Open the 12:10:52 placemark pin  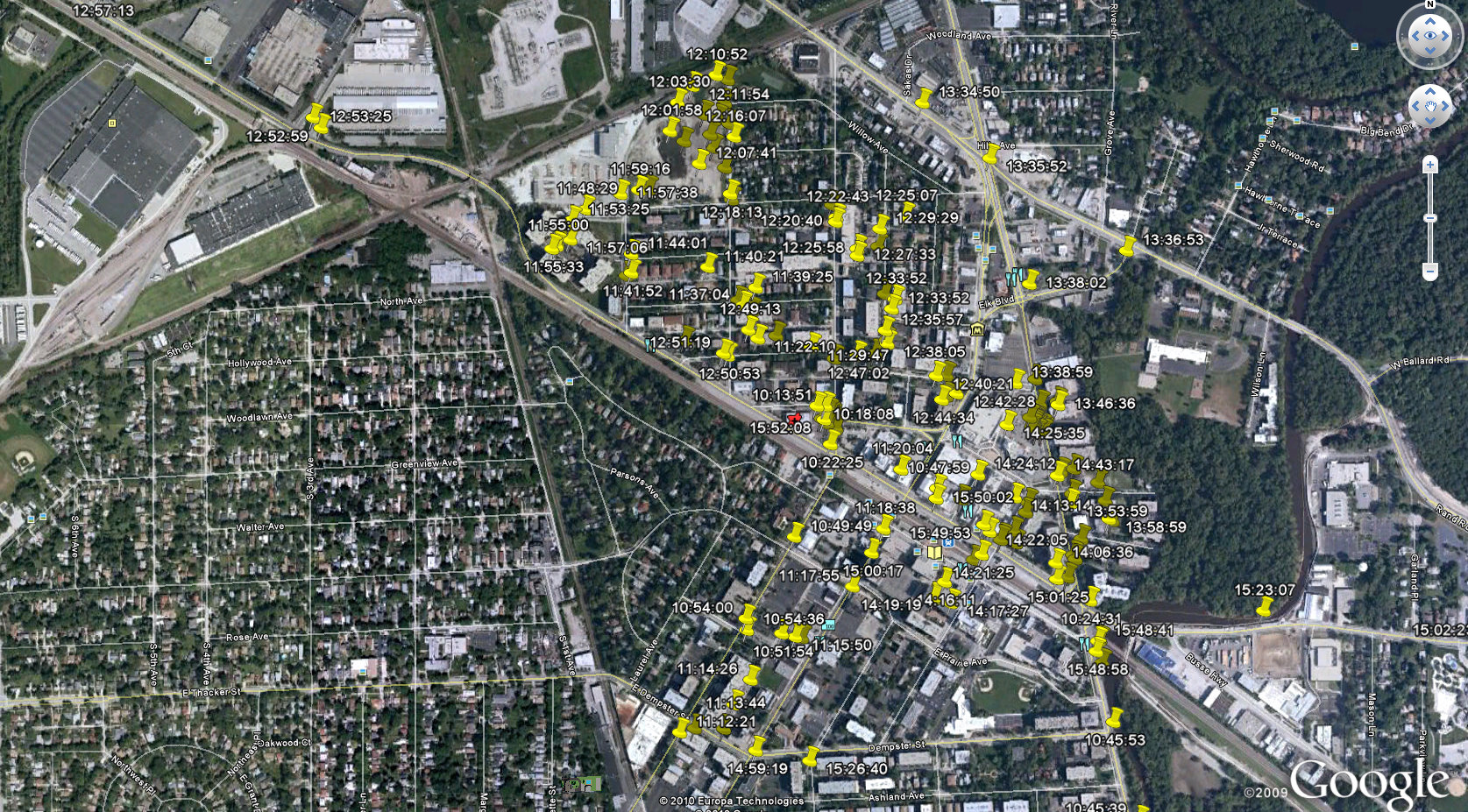[x=720, y=72]
